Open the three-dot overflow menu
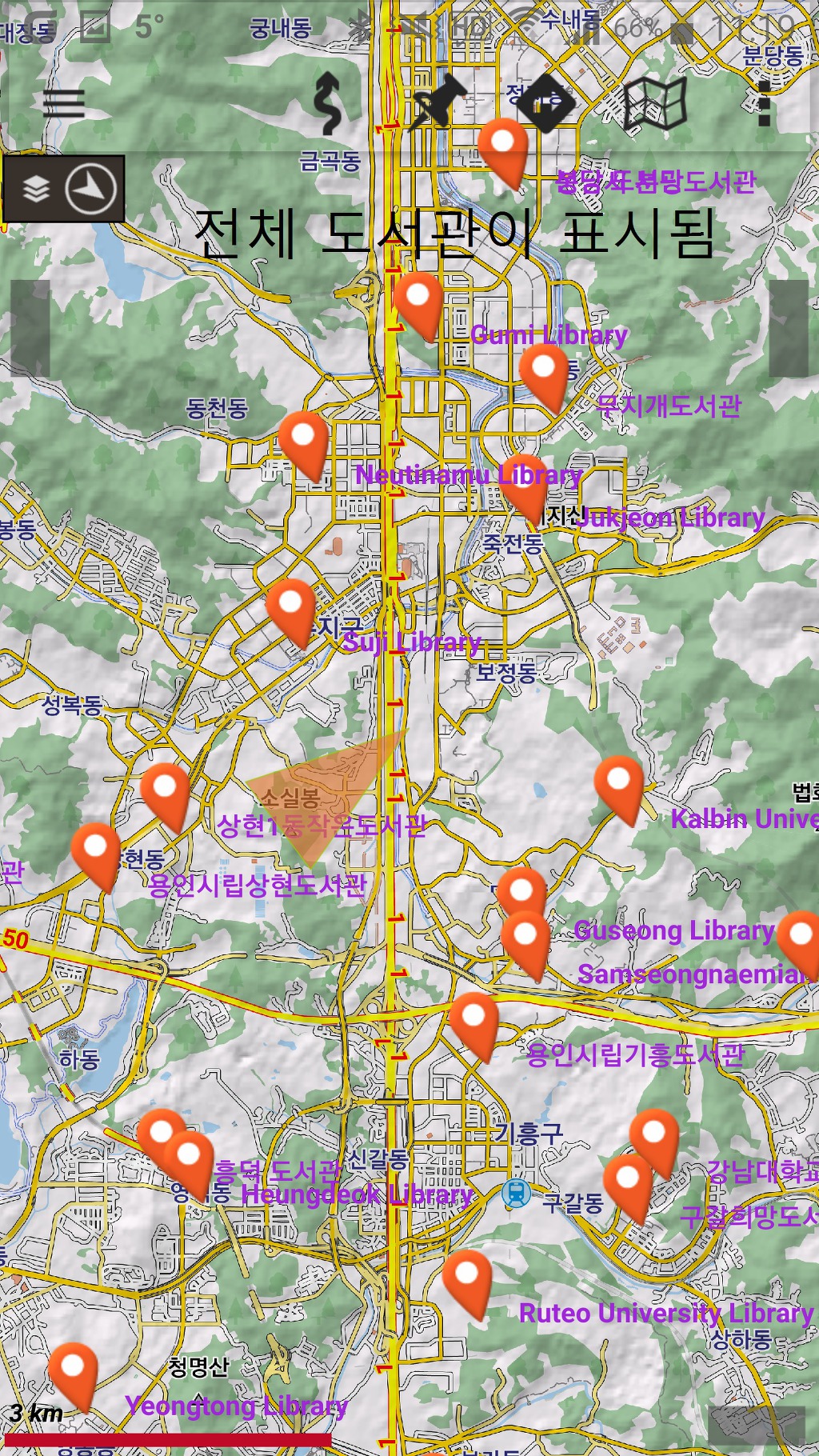This screenshot has width=819, height=1456. 764,103
